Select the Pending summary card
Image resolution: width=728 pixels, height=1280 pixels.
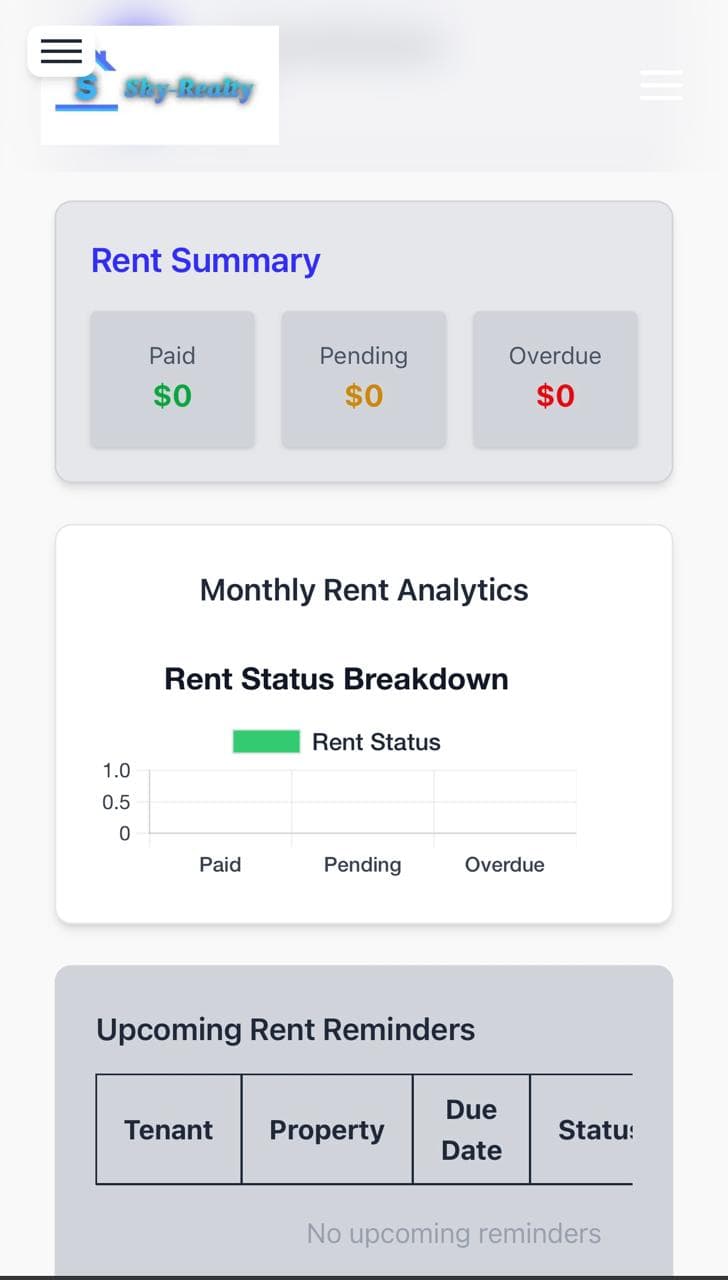pyautogui.click(x=364, y=378)
